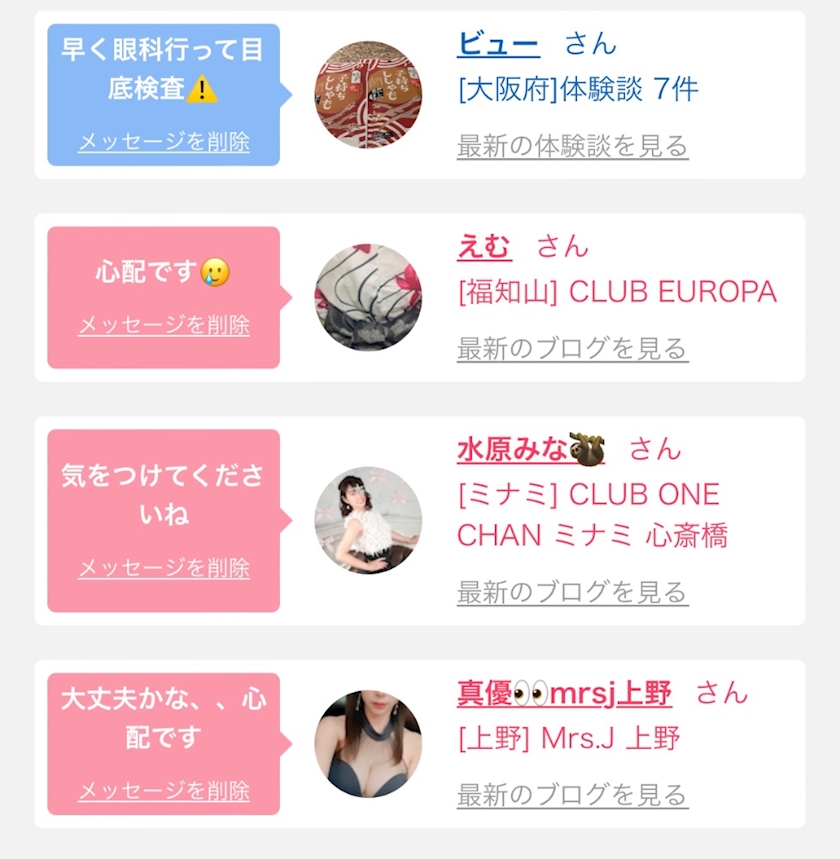Tap 真優mrsj上野's round profile picture
This screenshot has width=840, height=859.
pos(368,744)
